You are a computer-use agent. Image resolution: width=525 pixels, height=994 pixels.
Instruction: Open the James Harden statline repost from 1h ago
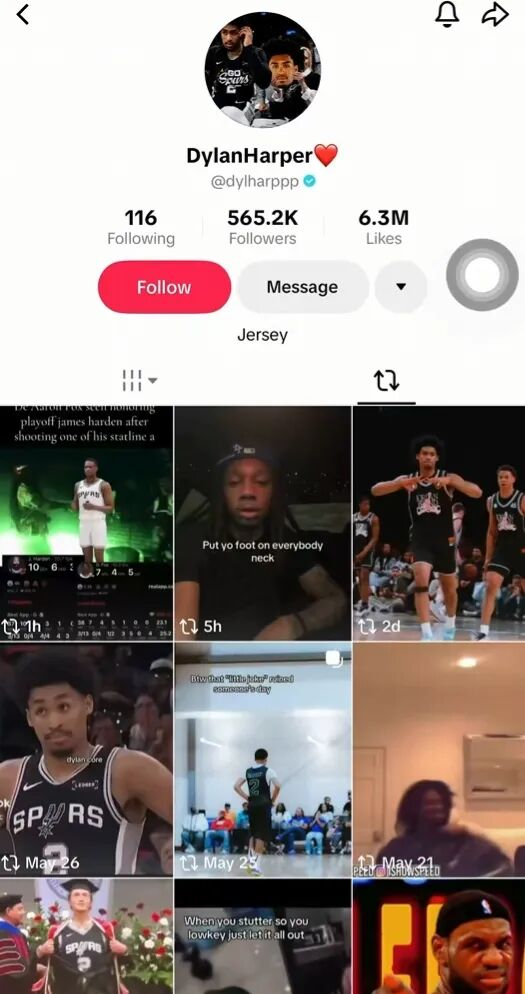pyautogui.click(x=86, y=524)
